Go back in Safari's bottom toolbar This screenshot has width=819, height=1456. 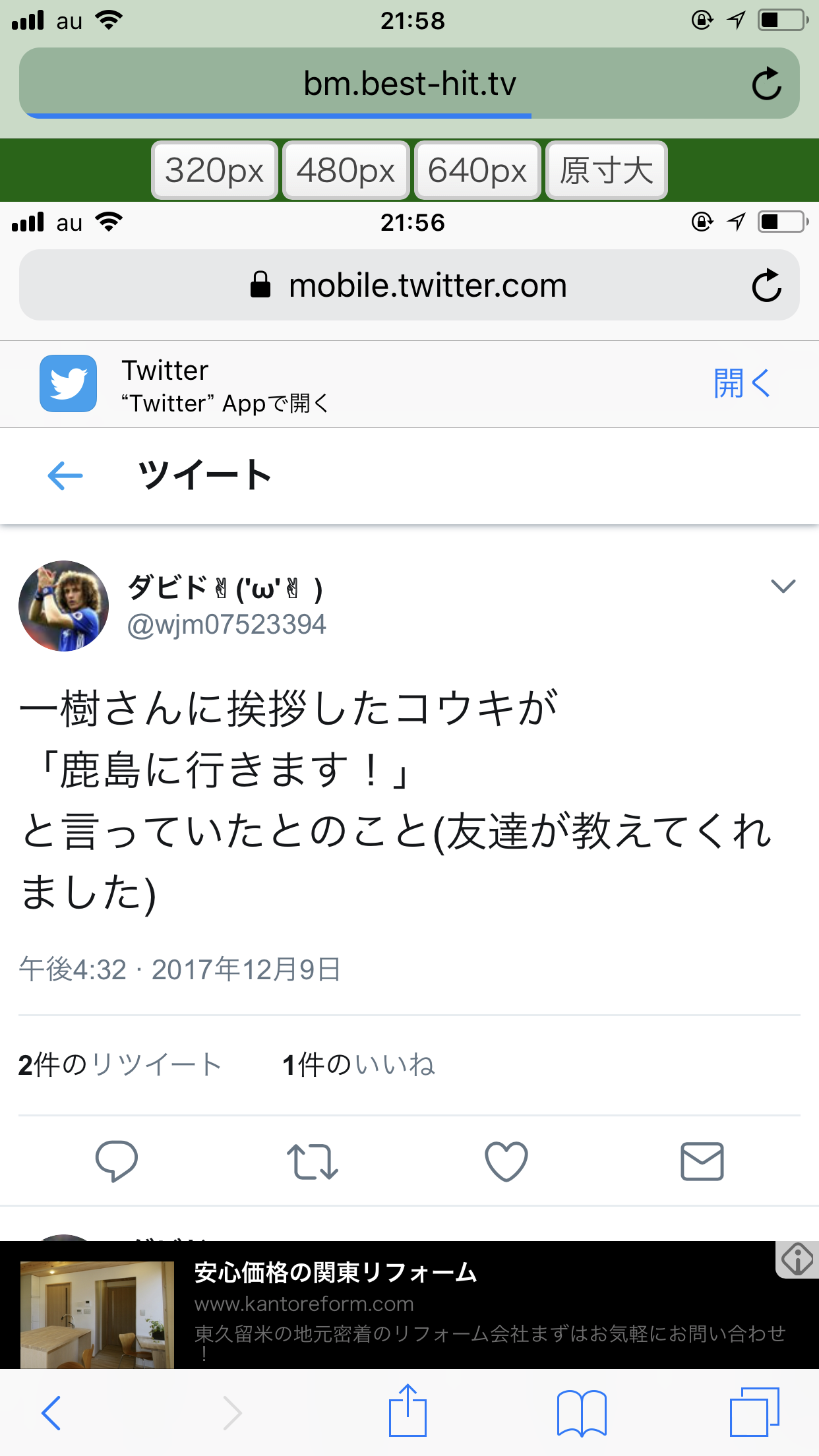(x=51, y=1412)
